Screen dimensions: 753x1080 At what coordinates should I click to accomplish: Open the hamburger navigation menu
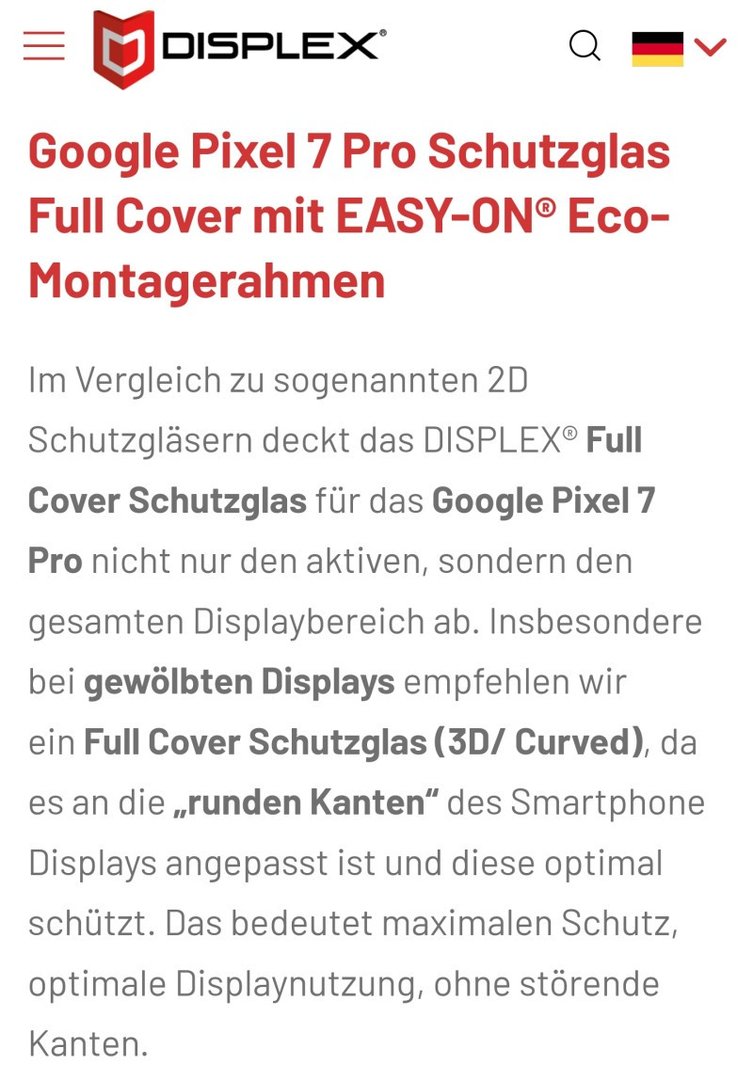coord(43,46)
